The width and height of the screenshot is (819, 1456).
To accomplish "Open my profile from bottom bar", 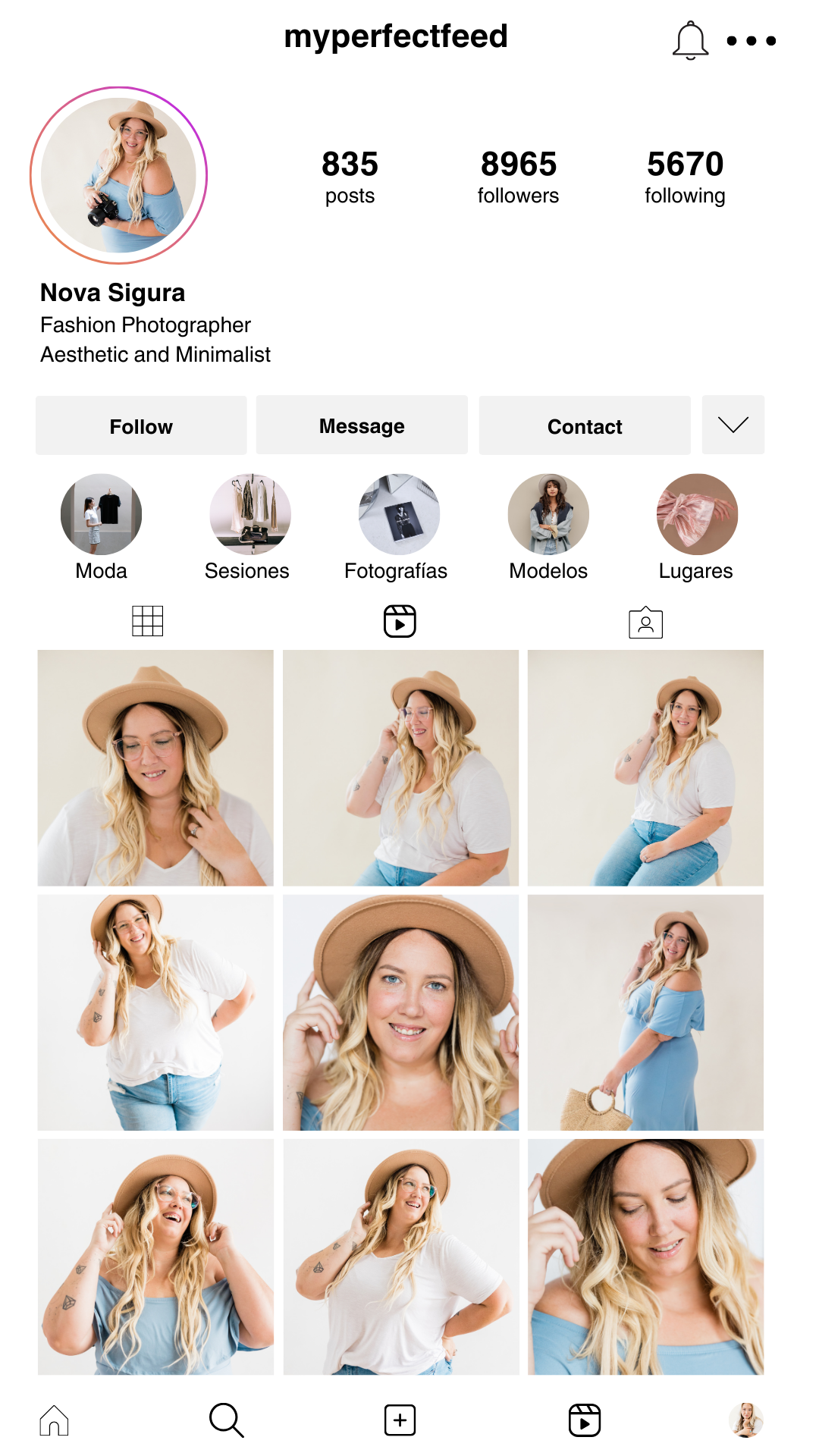I will tap(745, 1420).
